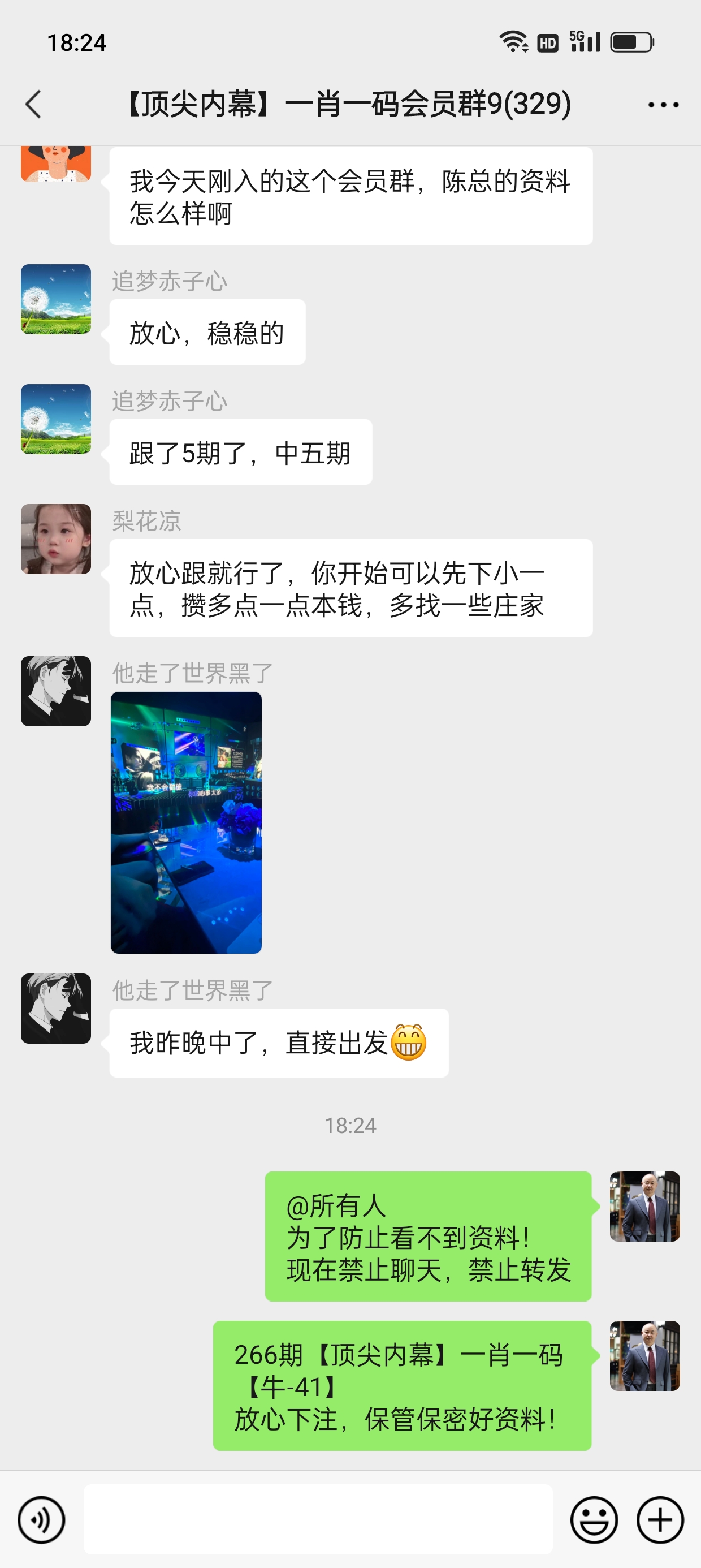The height and width of the screenshot is (1568, 701).
Task: Open the chat info overflow menu
Action: click(663, 105)
